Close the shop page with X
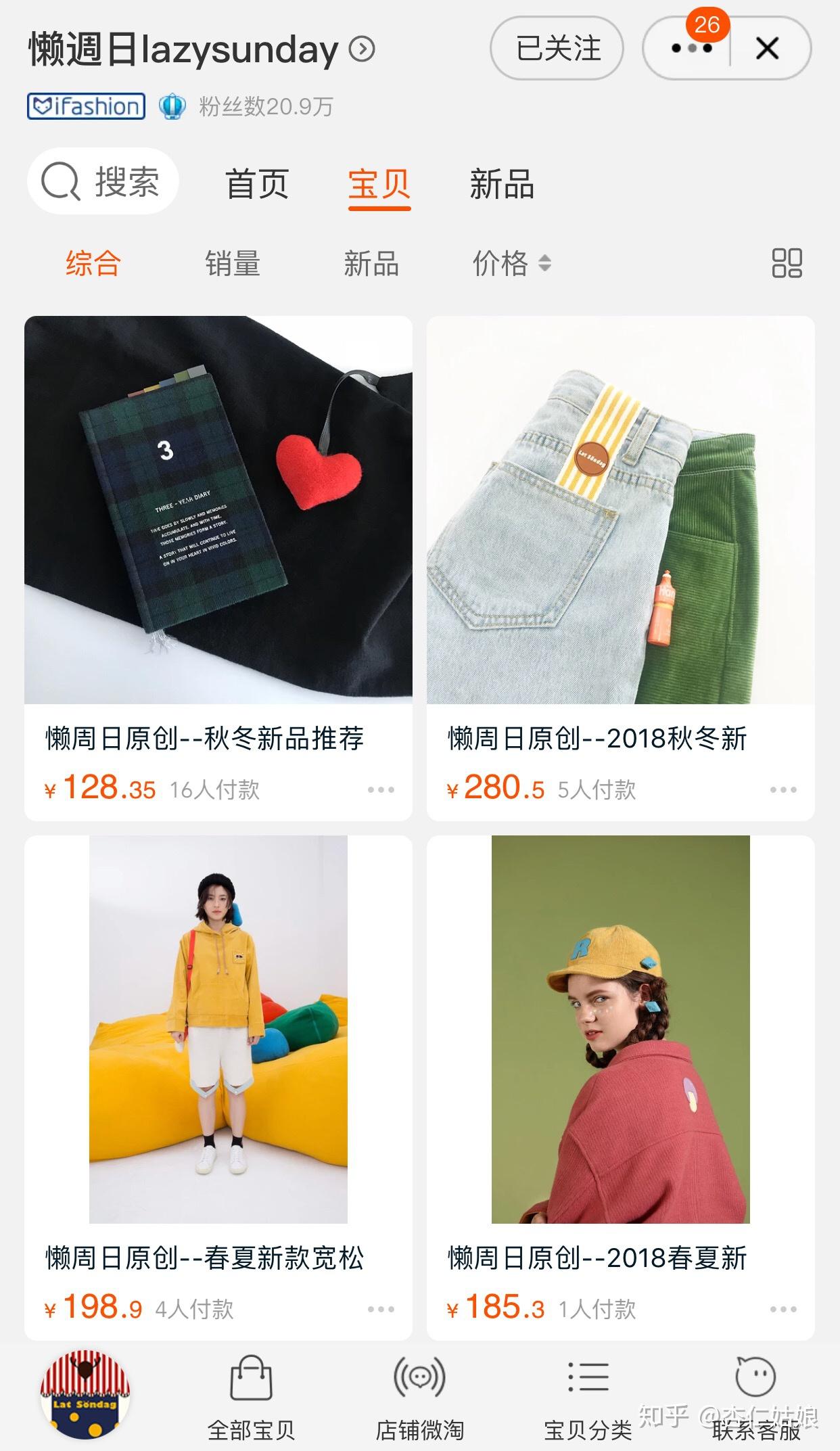Image resolution: width=840 pixels, height=1451 pixels. click(x=767, y=48)
